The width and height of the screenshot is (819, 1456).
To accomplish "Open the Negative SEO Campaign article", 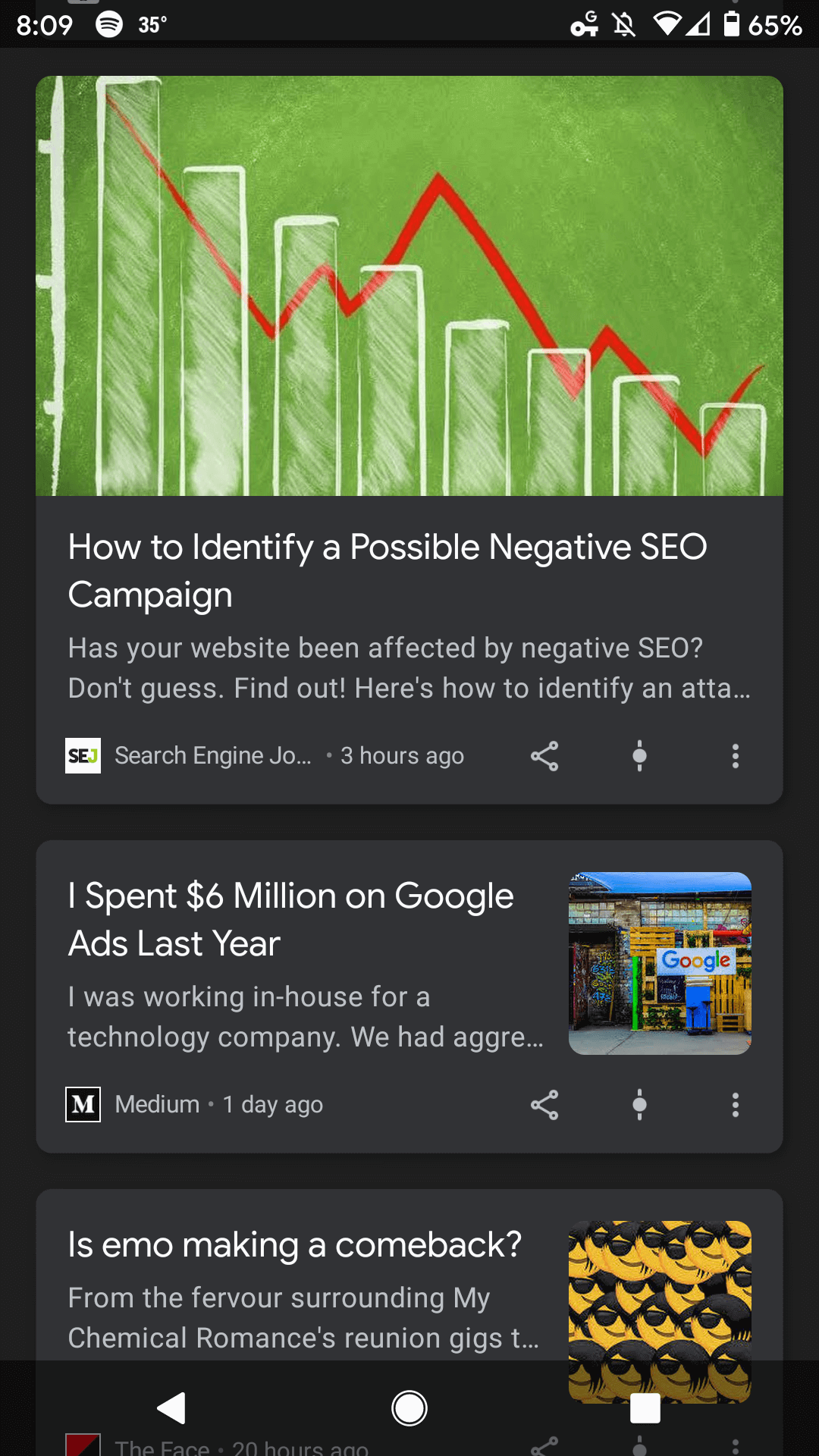I will (x=388, y=570).
